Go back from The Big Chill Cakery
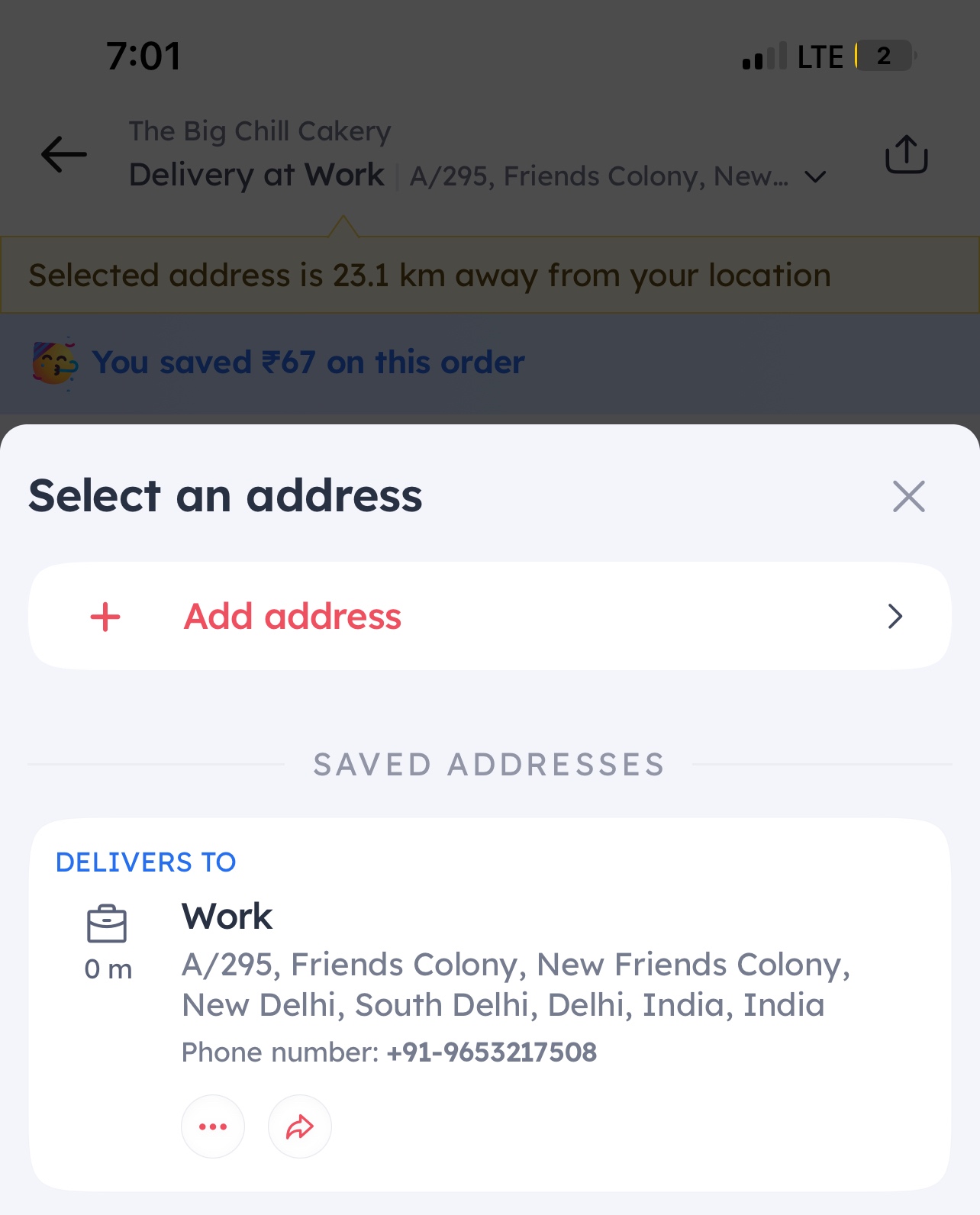980x1215 pixels. [x=64, y=155]
